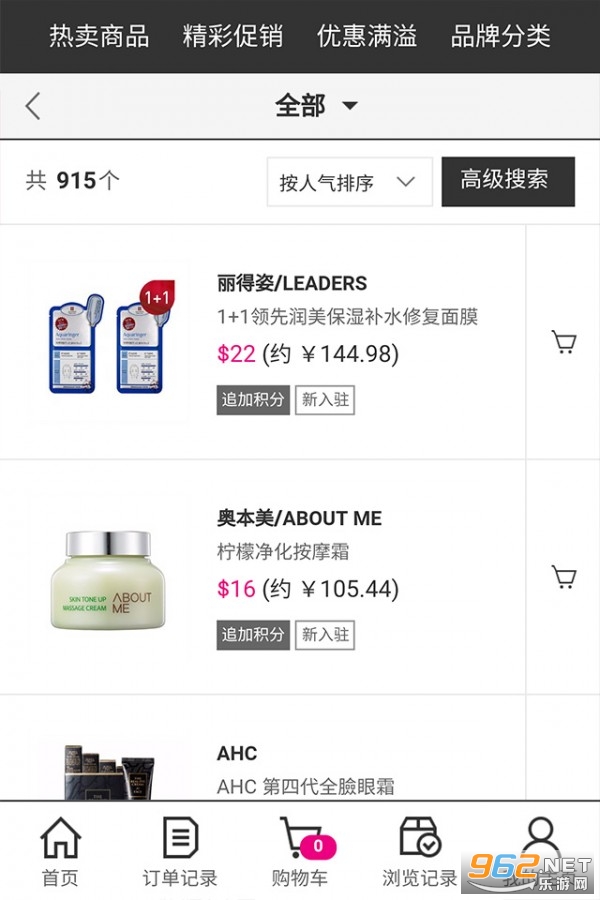Open the 按人气排序 sort dropdown

(348, 182)
